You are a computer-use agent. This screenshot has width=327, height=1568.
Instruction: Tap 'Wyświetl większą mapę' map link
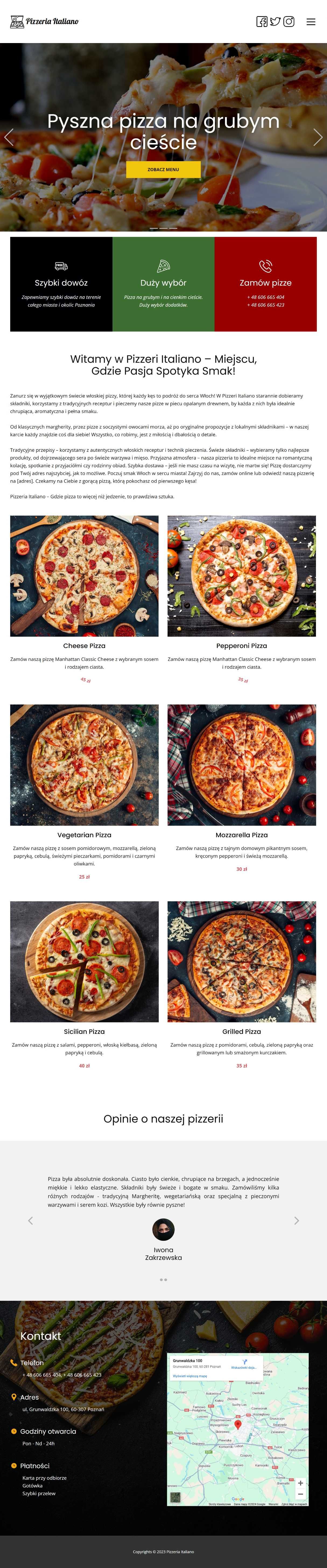coord(190,1376)
